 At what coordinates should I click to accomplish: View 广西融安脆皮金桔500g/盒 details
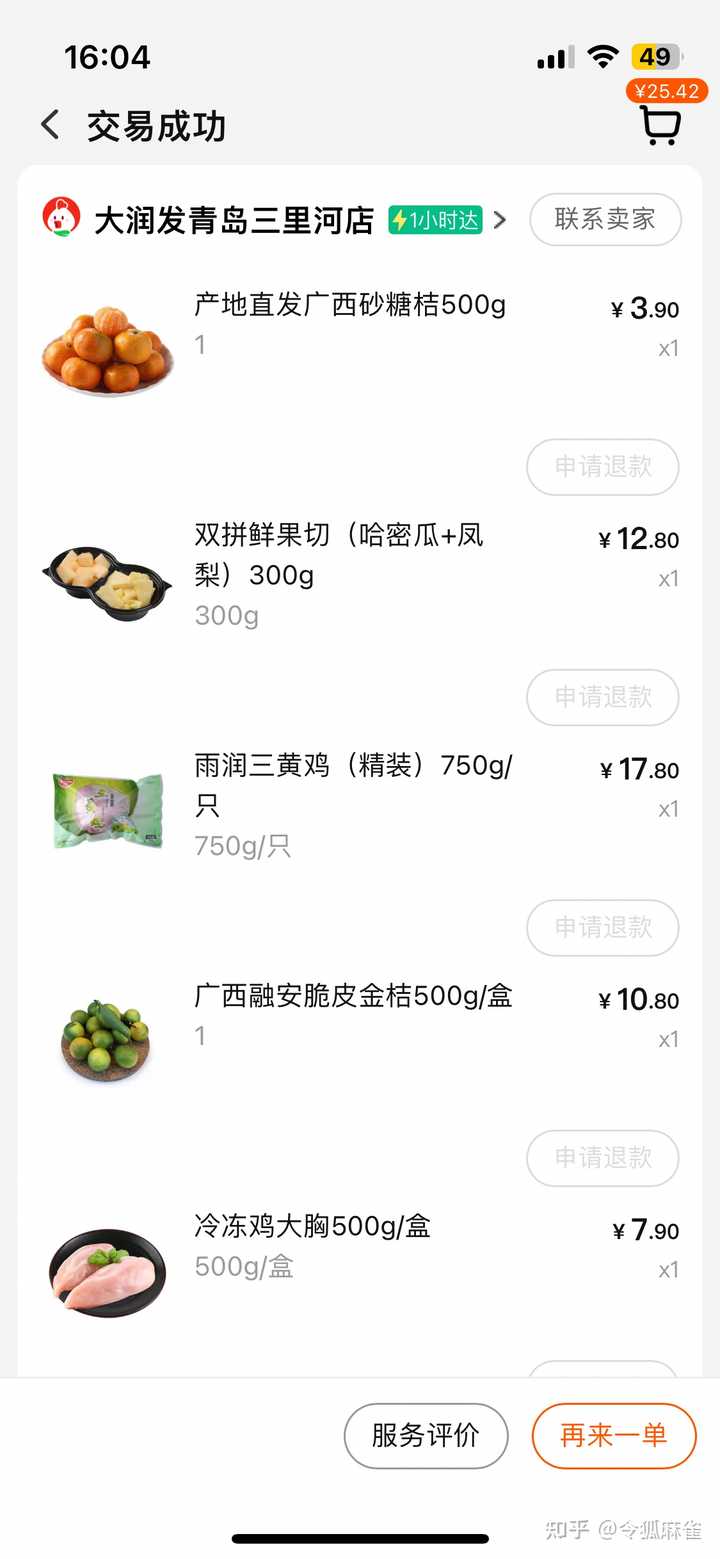(x=353, y=996)
